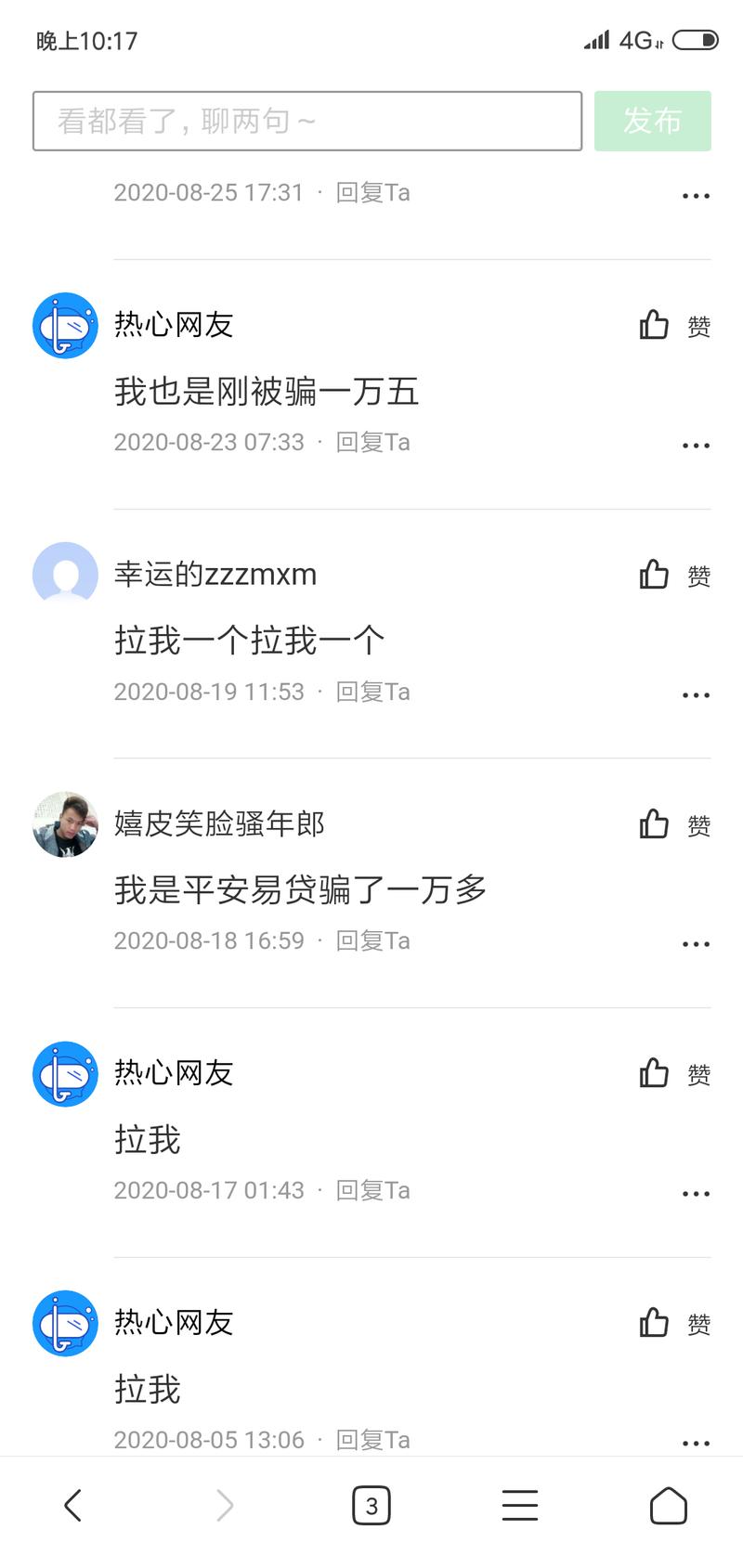Like the comment 我也是刚被骗一万五
Screen dimensions: 743x1568
pos(654,325)
